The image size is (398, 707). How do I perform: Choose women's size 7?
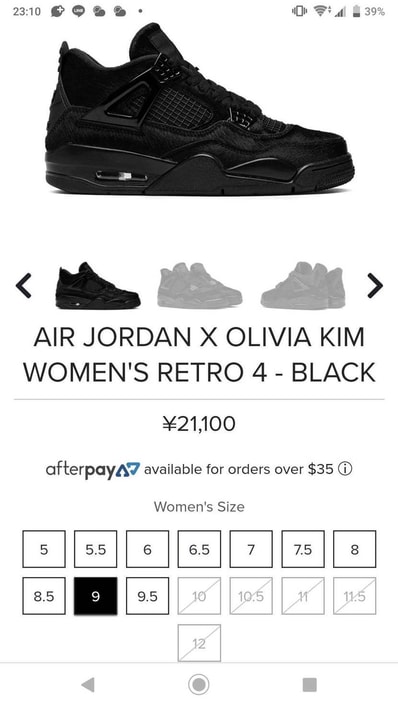pyautogui.click(x=251, y=549)
